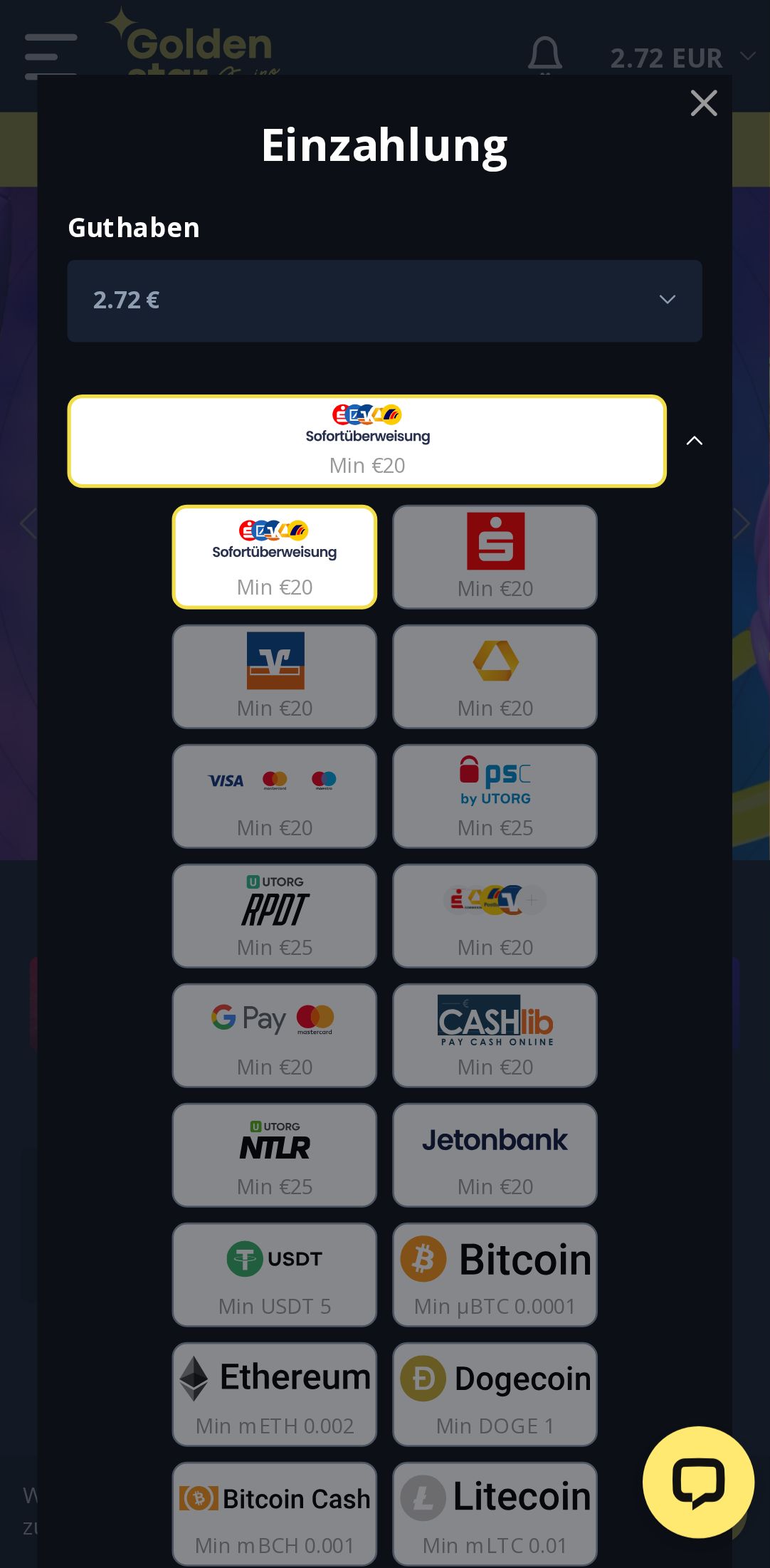Select UTORG NTLR payment method
Screen dimensions: 770x1568
(275, 1155)
